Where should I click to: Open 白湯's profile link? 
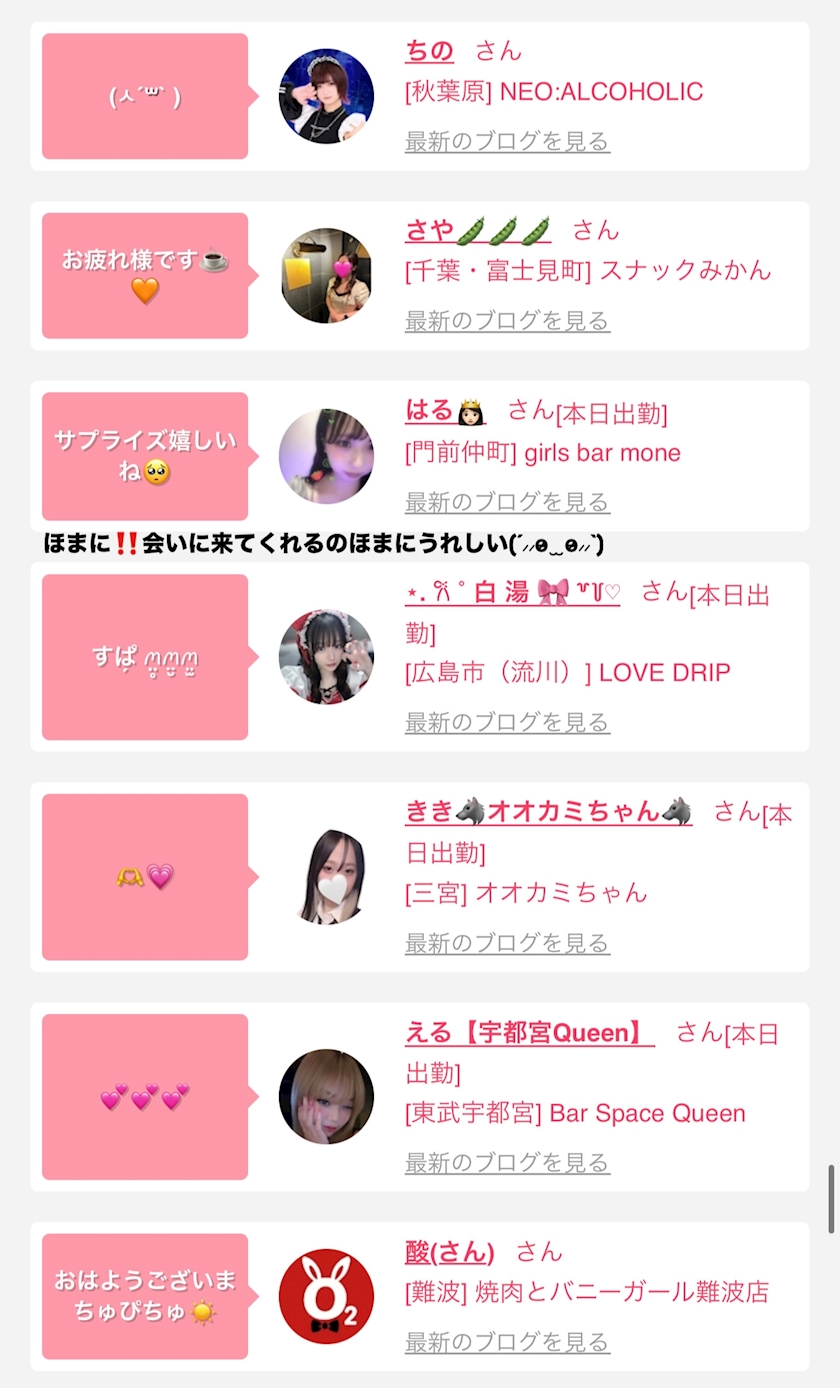pyautogui.click(x=512, y=593)
